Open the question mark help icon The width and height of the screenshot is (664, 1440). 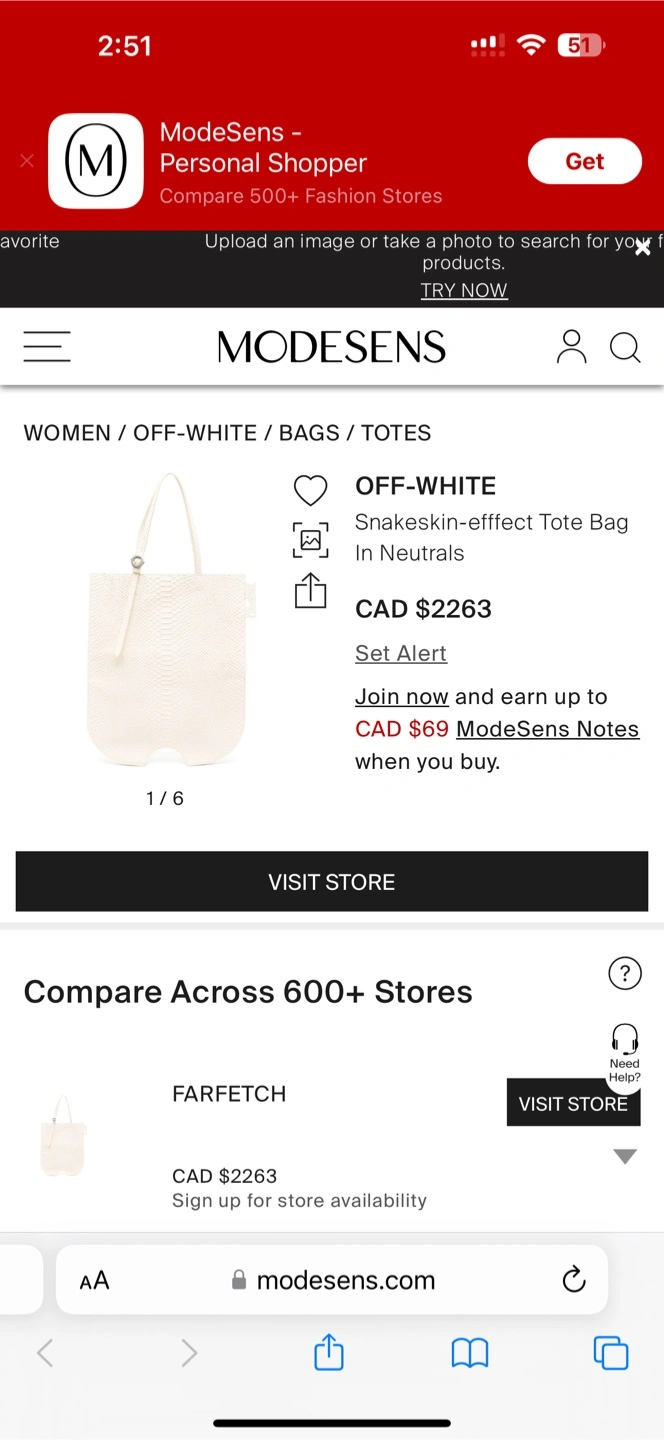pyautogui.click(x=625, y=973)
